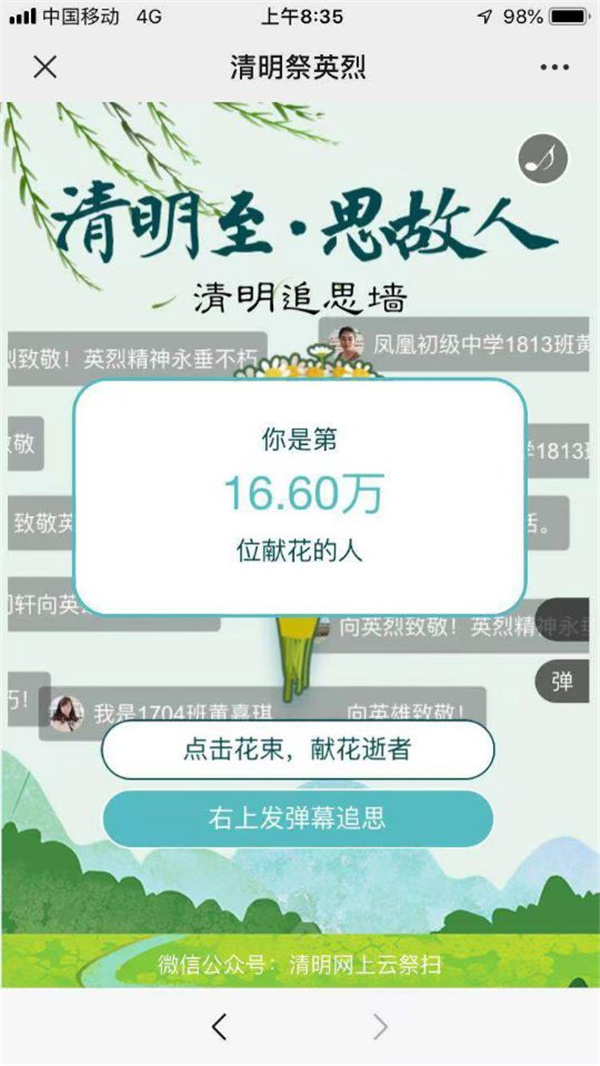Go back with the browser back arrow
Viewport: 600px width, 1066px height.
click(x=219, y=1026)
